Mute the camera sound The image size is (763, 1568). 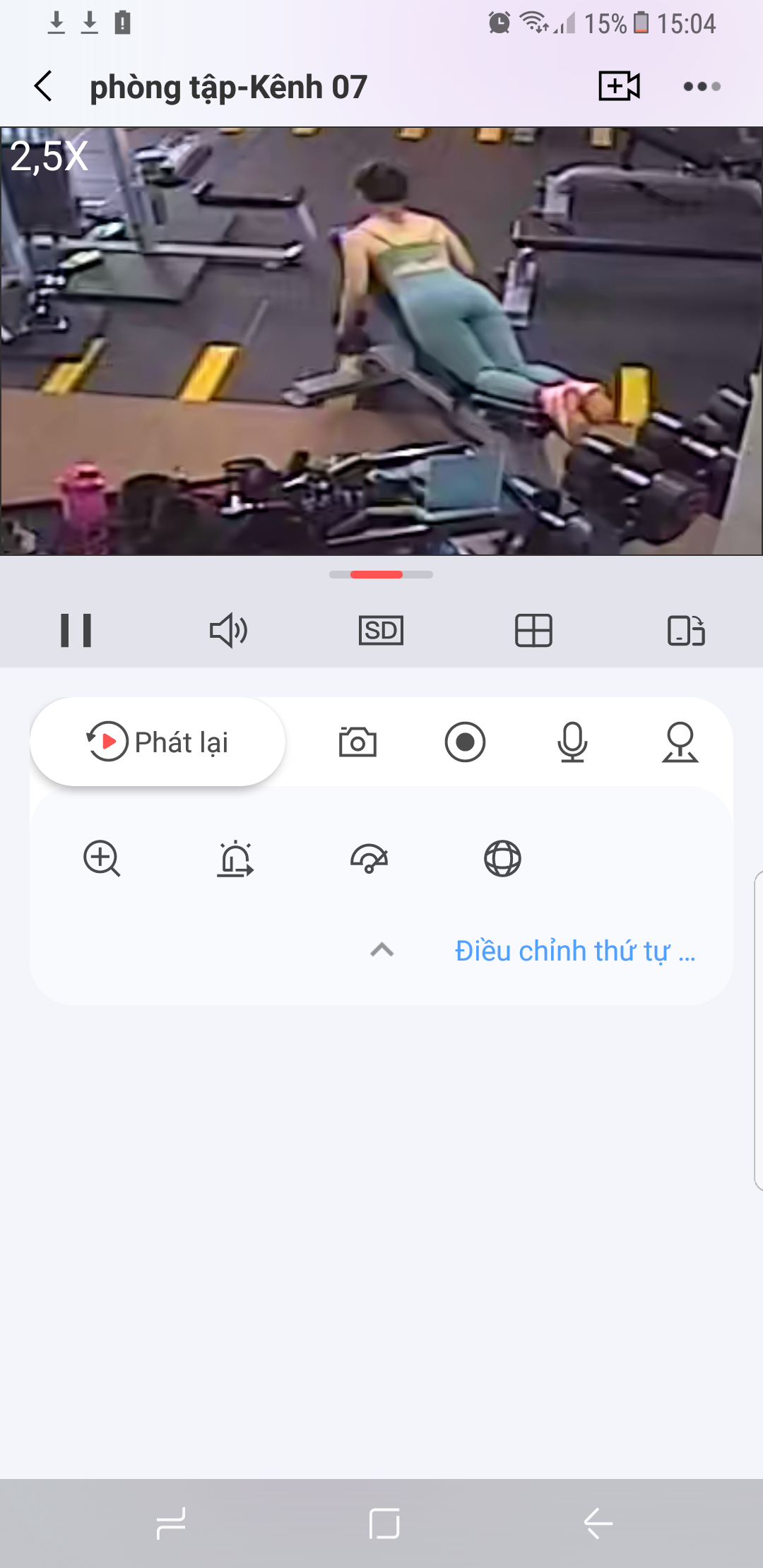click(228, 630)
